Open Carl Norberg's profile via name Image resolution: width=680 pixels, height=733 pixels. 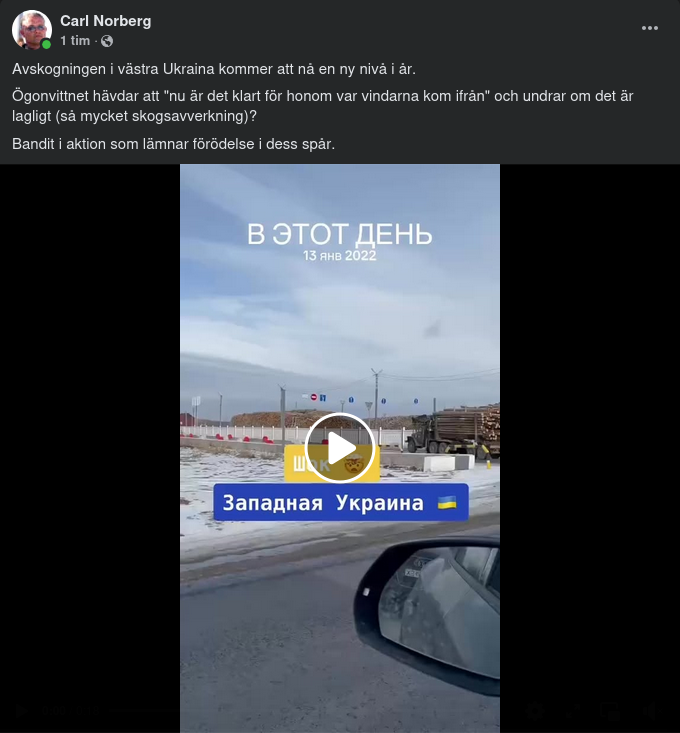pos(105,21)
